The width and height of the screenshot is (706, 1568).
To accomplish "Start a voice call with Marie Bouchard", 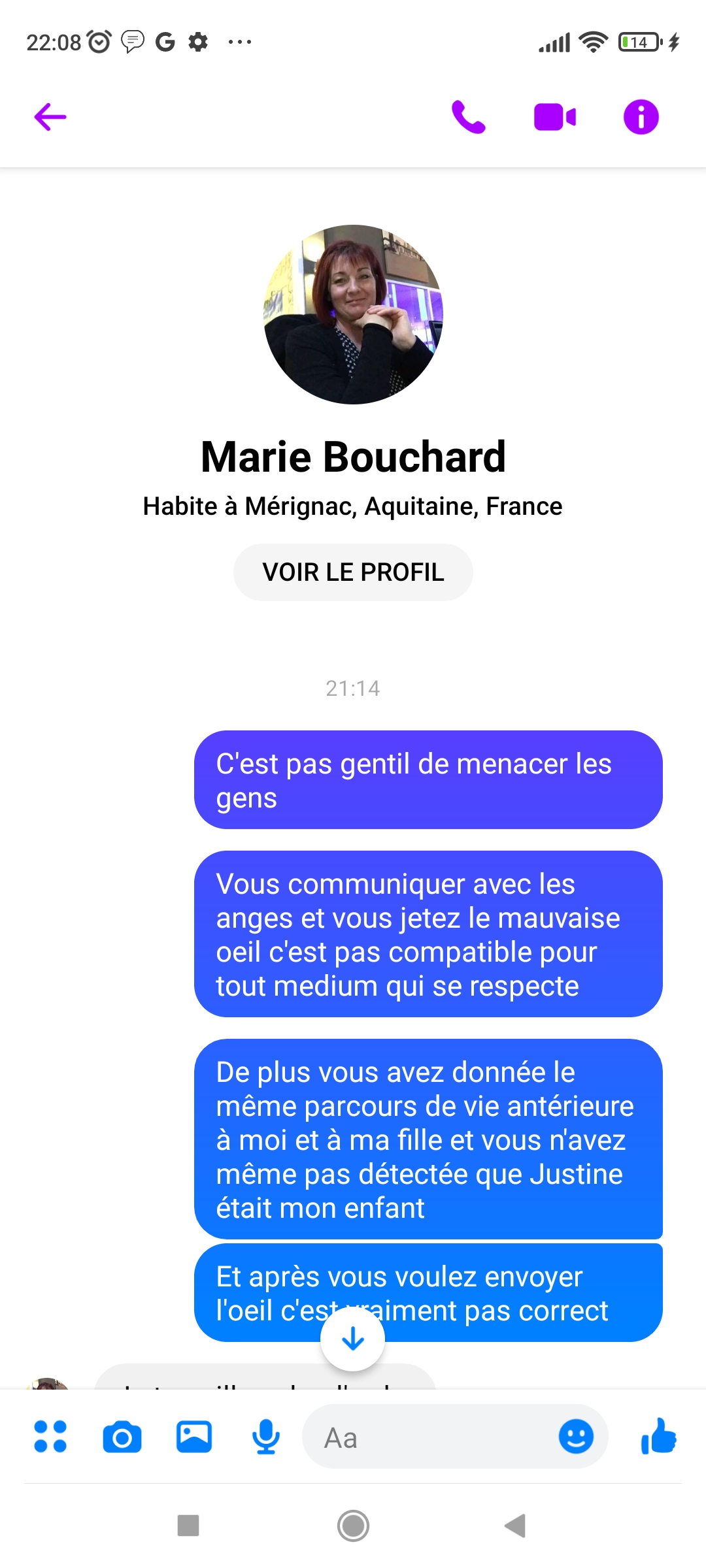I will pos(468,117).
